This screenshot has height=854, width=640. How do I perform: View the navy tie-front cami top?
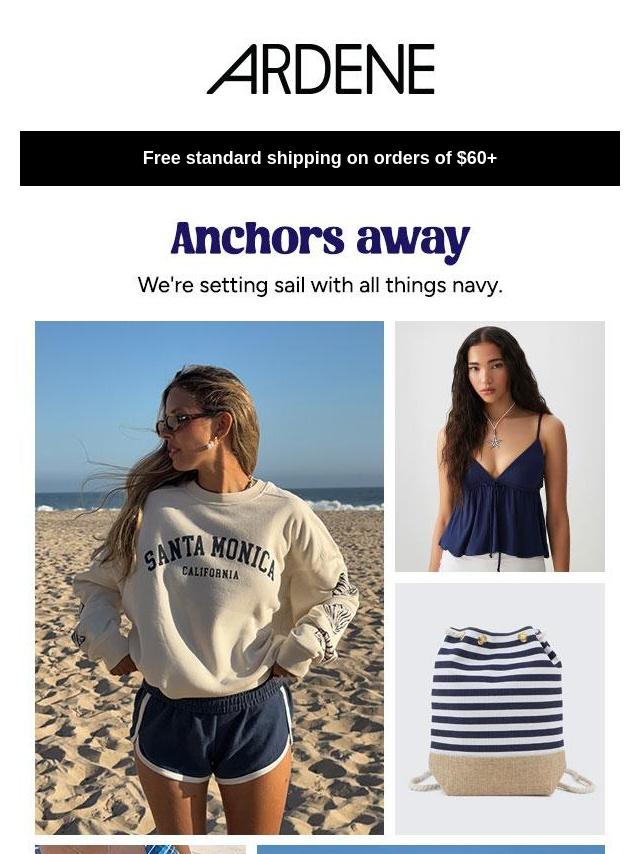tap(499, 446)
